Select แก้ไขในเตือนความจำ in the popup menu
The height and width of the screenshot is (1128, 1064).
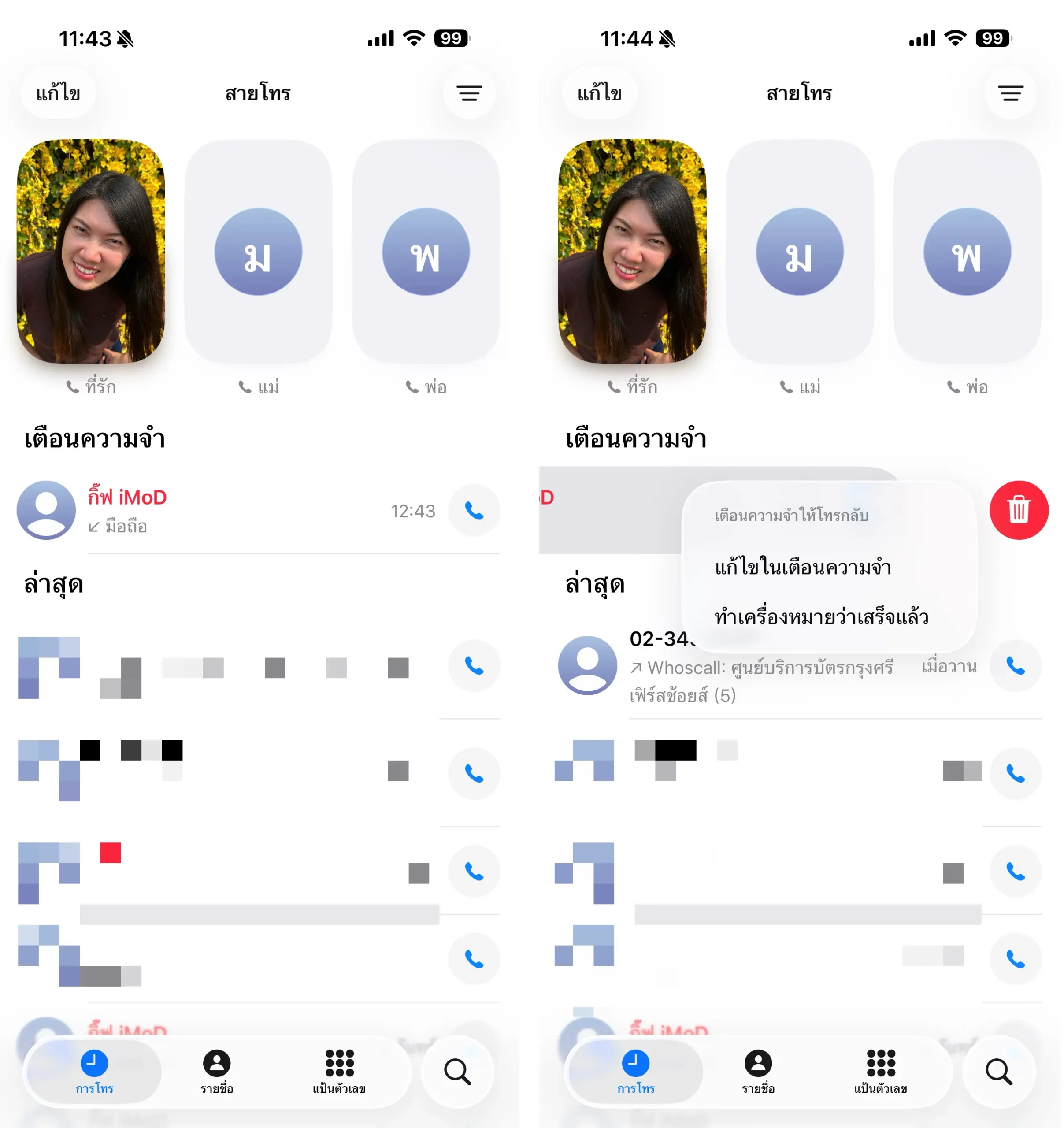(802, 567)
